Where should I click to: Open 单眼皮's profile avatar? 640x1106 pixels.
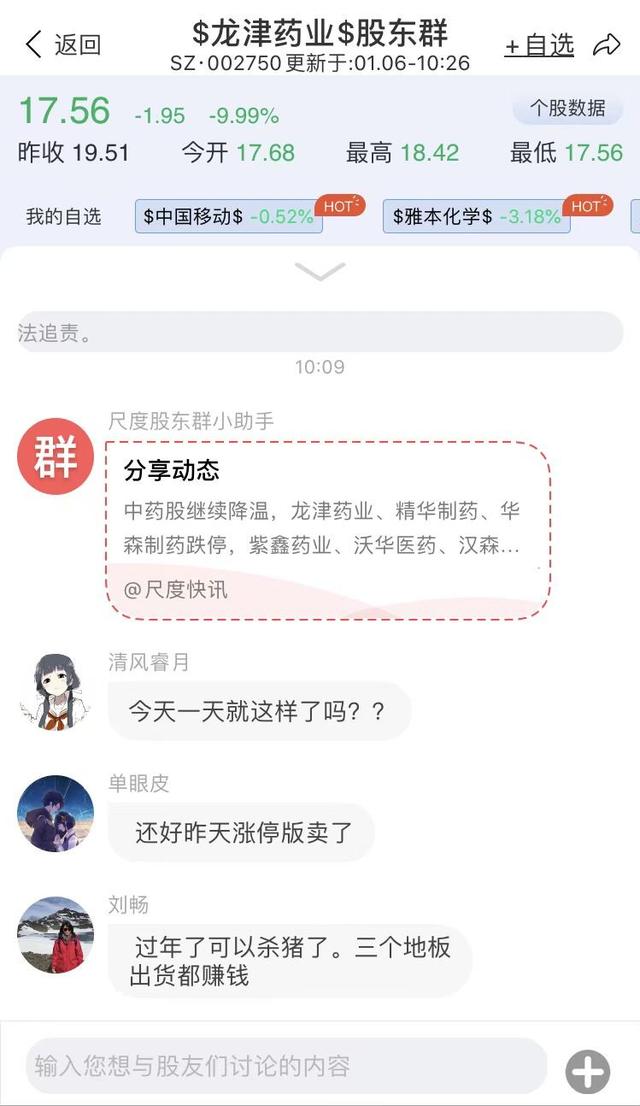(x=55, y=813)
